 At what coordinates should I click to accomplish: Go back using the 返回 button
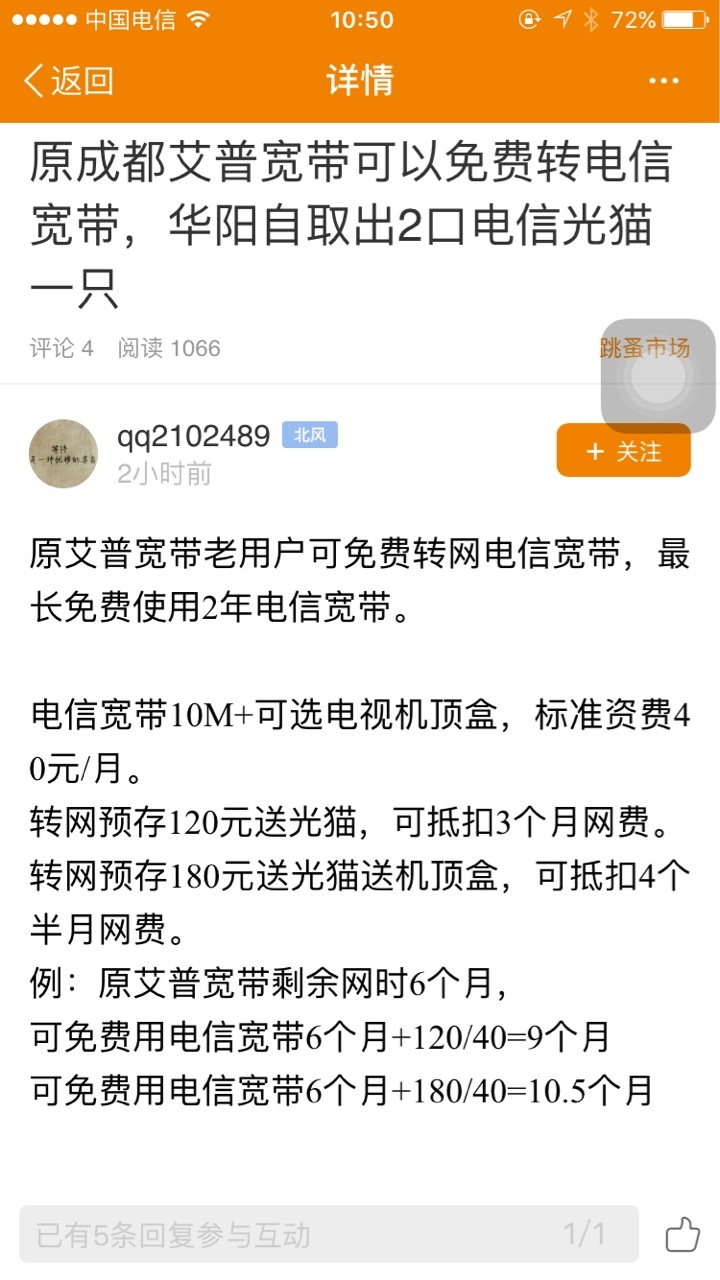point(68,81)
